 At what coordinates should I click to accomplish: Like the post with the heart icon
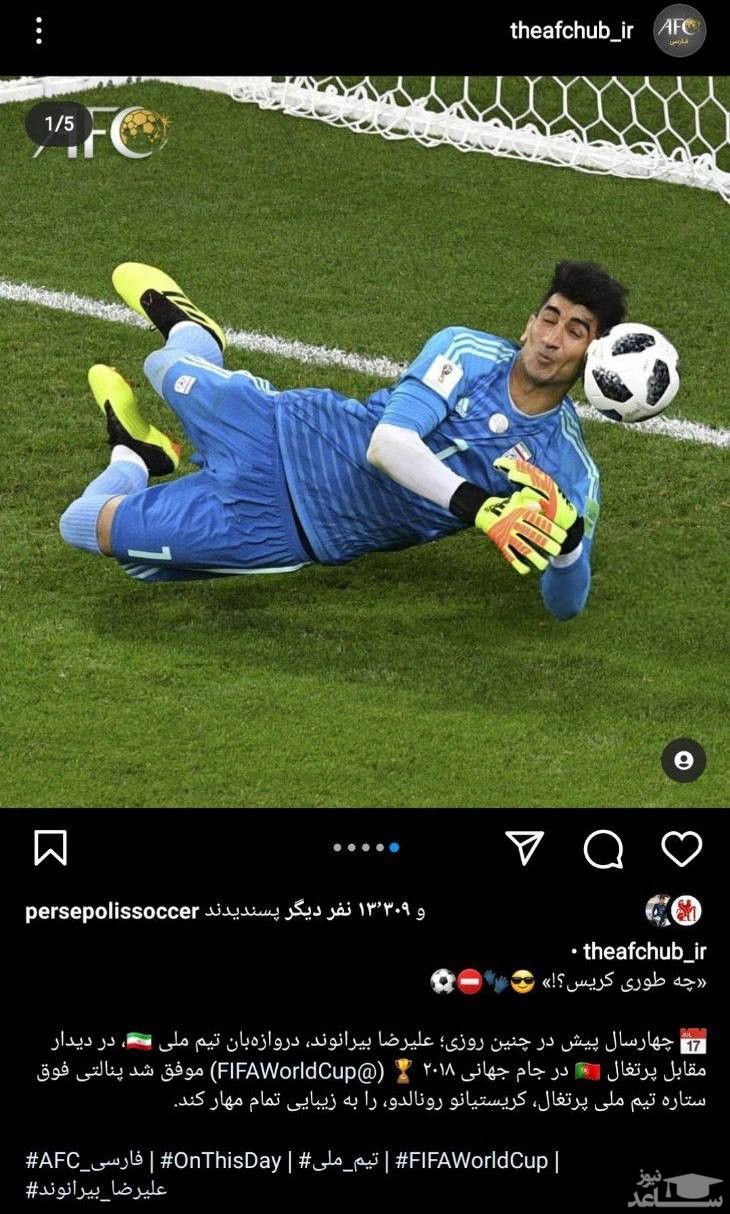click(x=682, y=848)
